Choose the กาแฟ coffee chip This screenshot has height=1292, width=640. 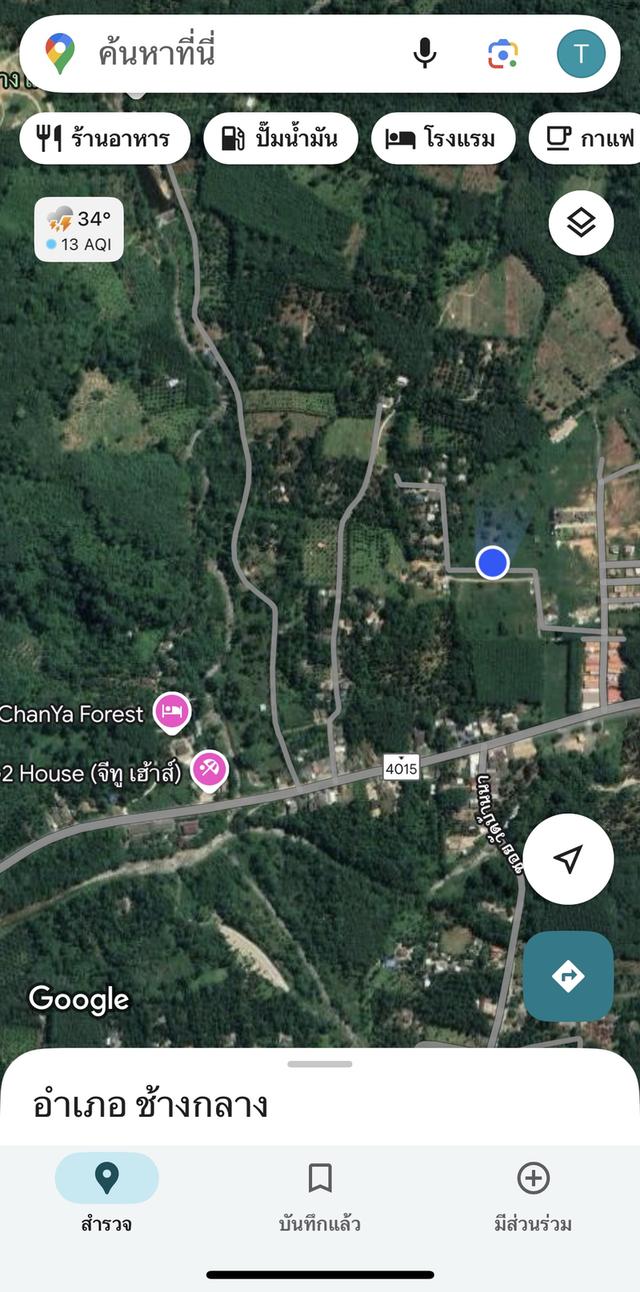pyautogui.click(x=590, y=138)
